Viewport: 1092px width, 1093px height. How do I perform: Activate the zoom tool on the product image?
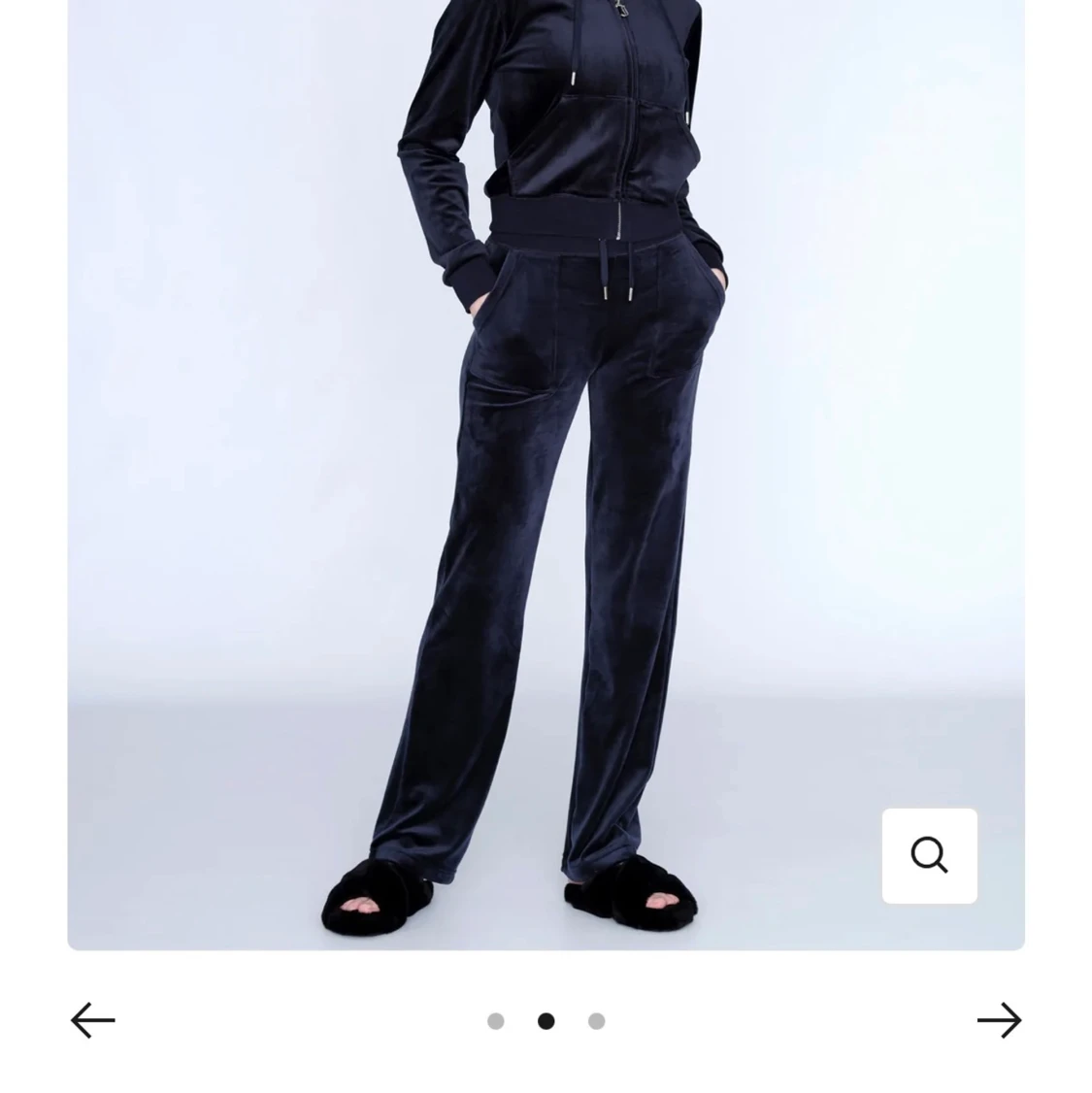pyautogui.click(x=929, y=855)
